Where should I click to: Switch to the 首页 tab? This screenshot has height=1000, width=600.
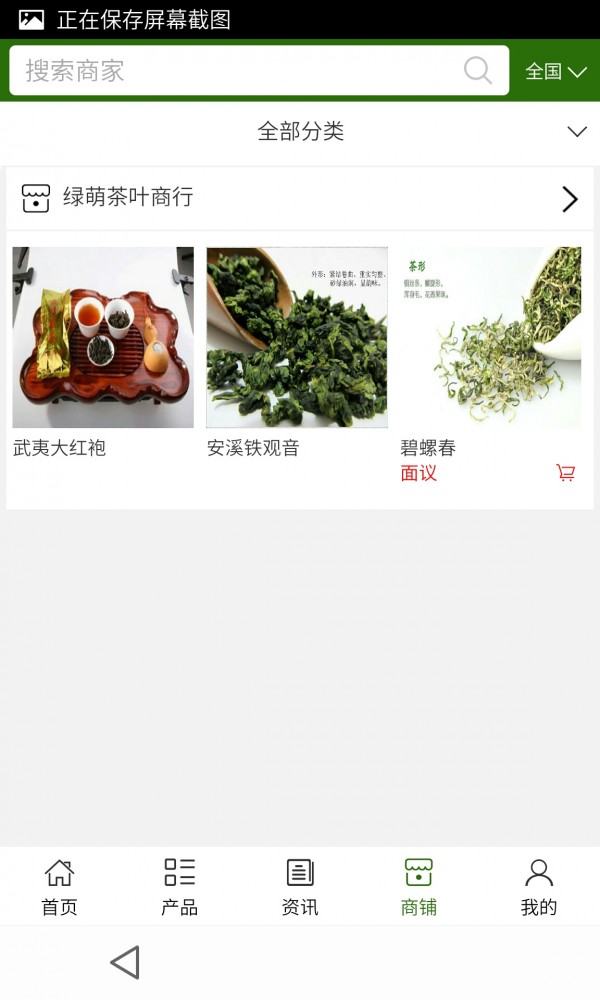tap(59, 887)
